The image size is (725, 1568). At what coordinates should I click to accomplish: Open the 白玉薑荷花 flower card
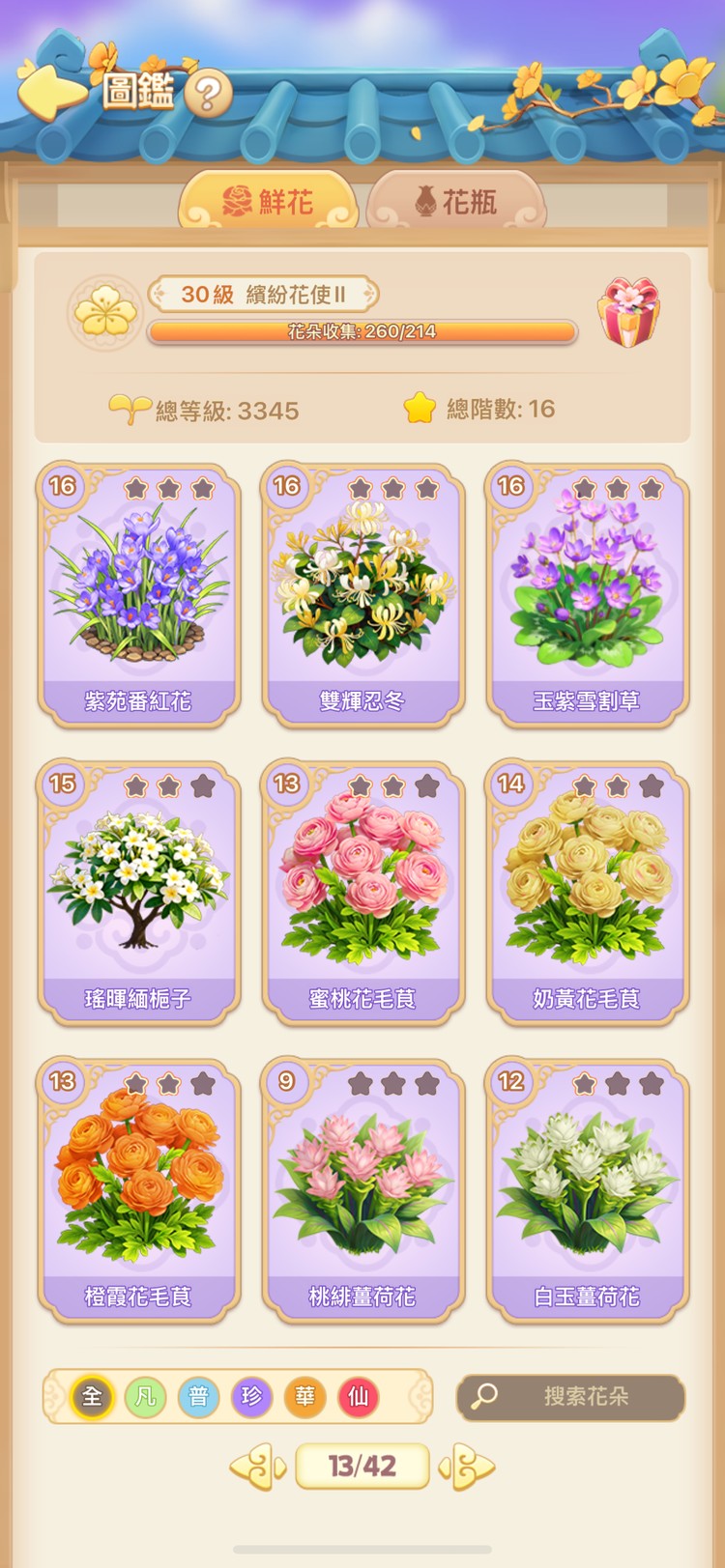click(587, 1189)
